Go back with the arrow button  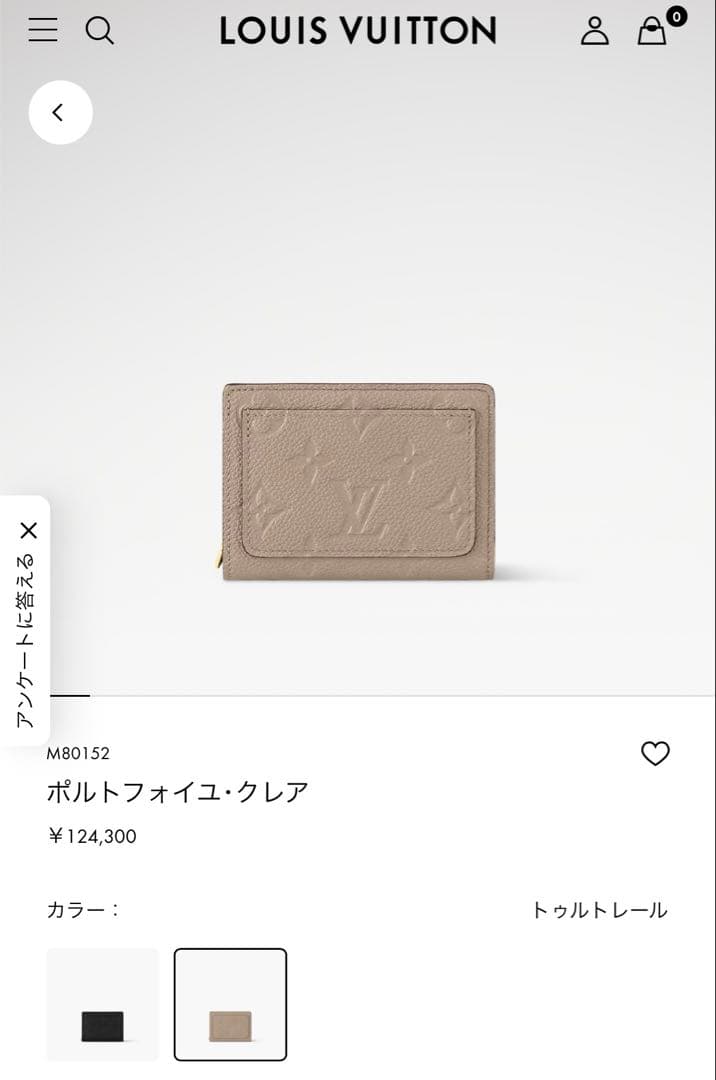[x=60, y=113]
